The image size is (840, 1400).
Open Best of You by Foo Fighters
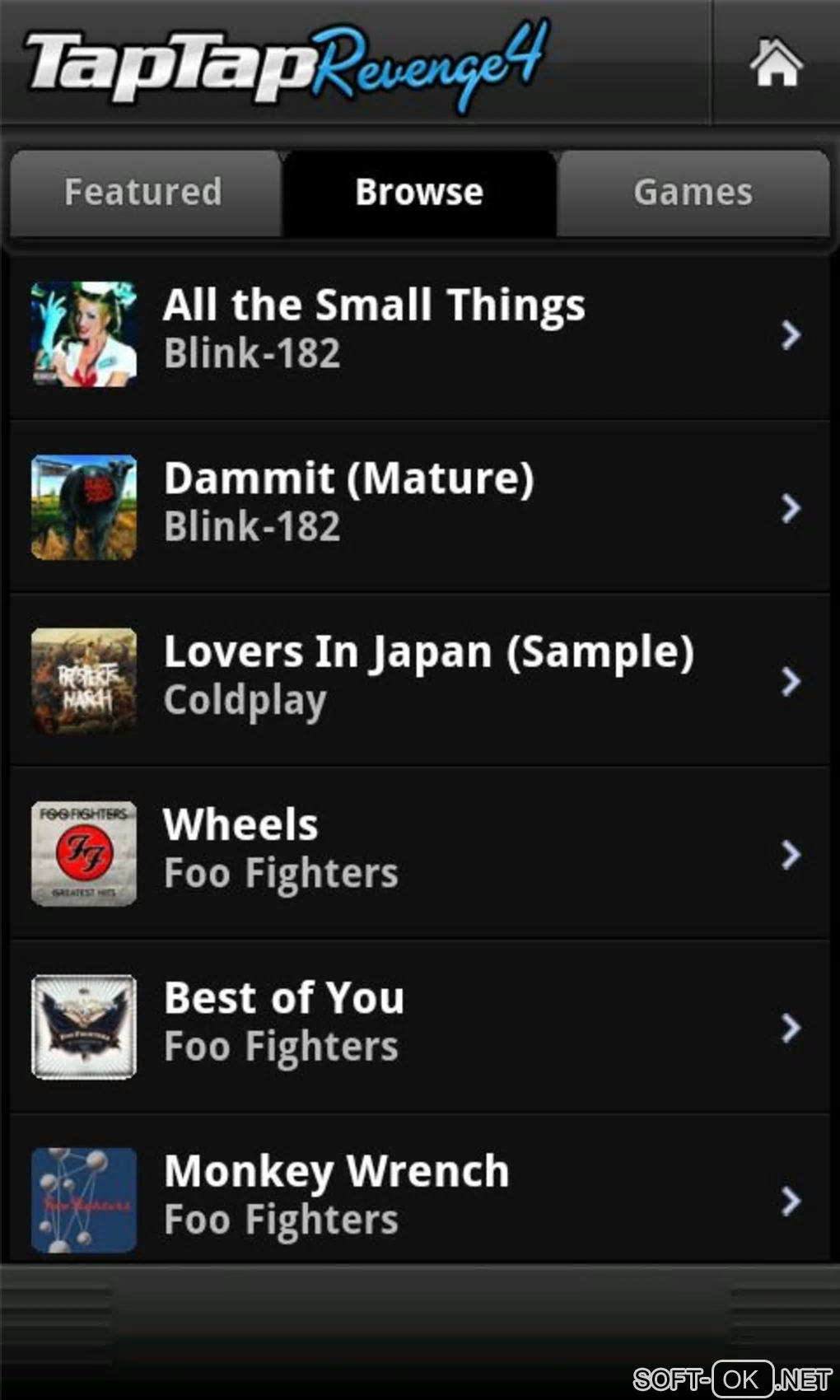420,1026
